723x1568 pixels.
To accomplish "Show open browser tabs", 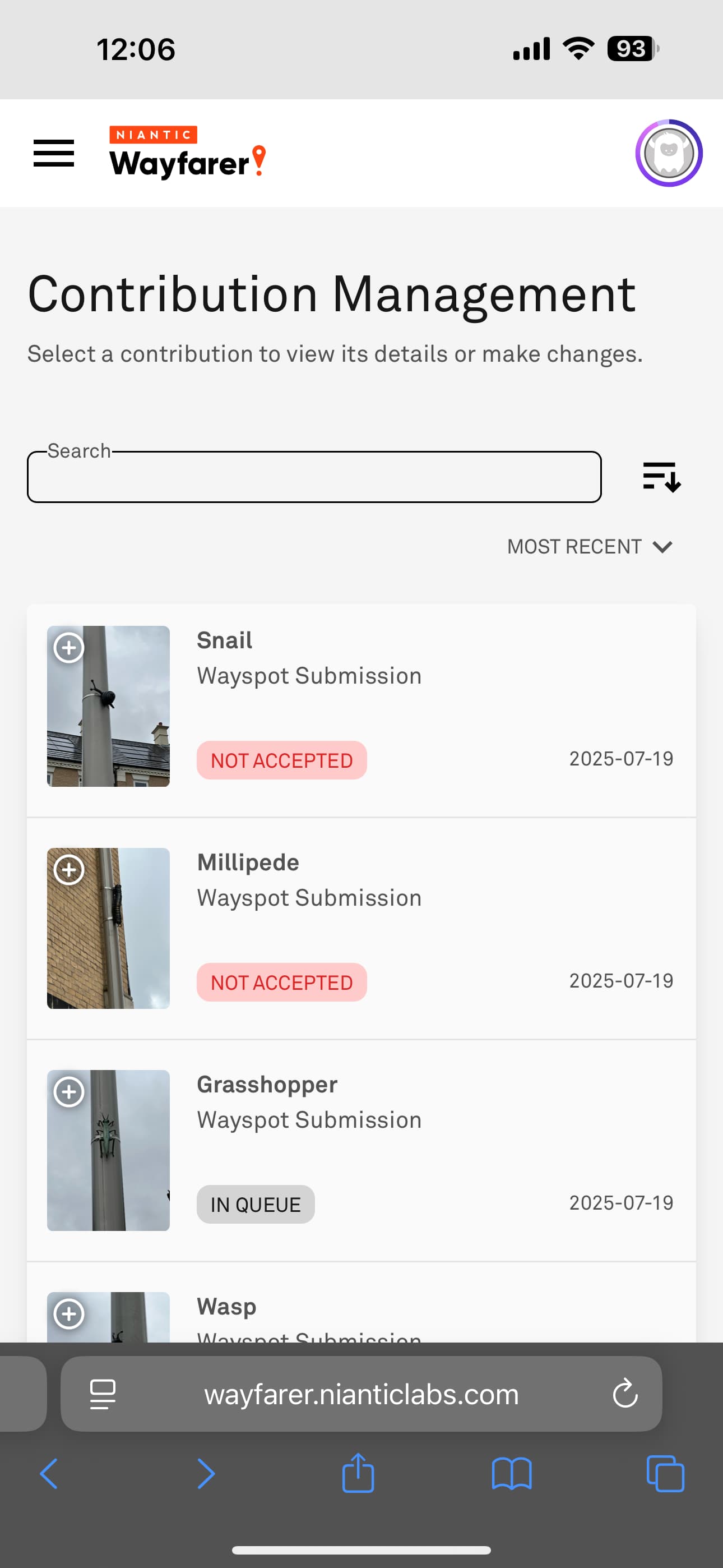I will [665, 1474].
